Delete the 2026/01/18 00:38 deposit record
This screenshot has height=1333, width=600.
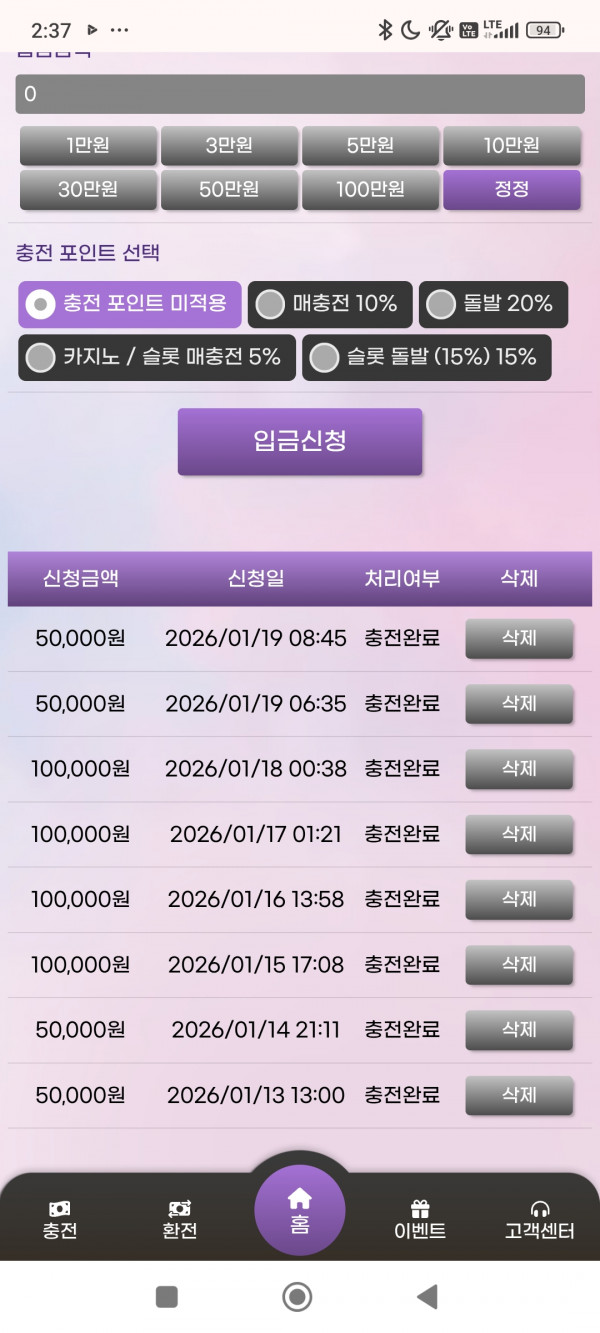pos(519,769)
